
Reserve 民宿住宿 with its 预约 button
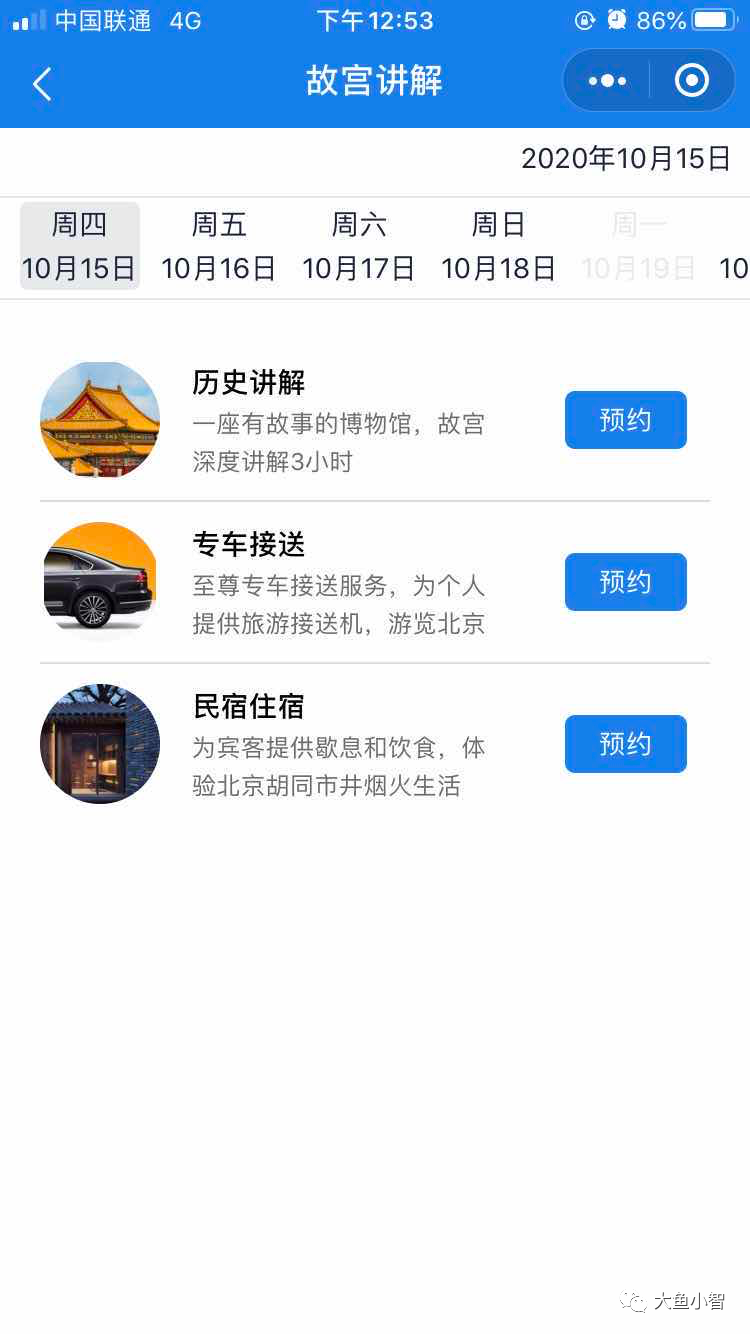[625, 744]
